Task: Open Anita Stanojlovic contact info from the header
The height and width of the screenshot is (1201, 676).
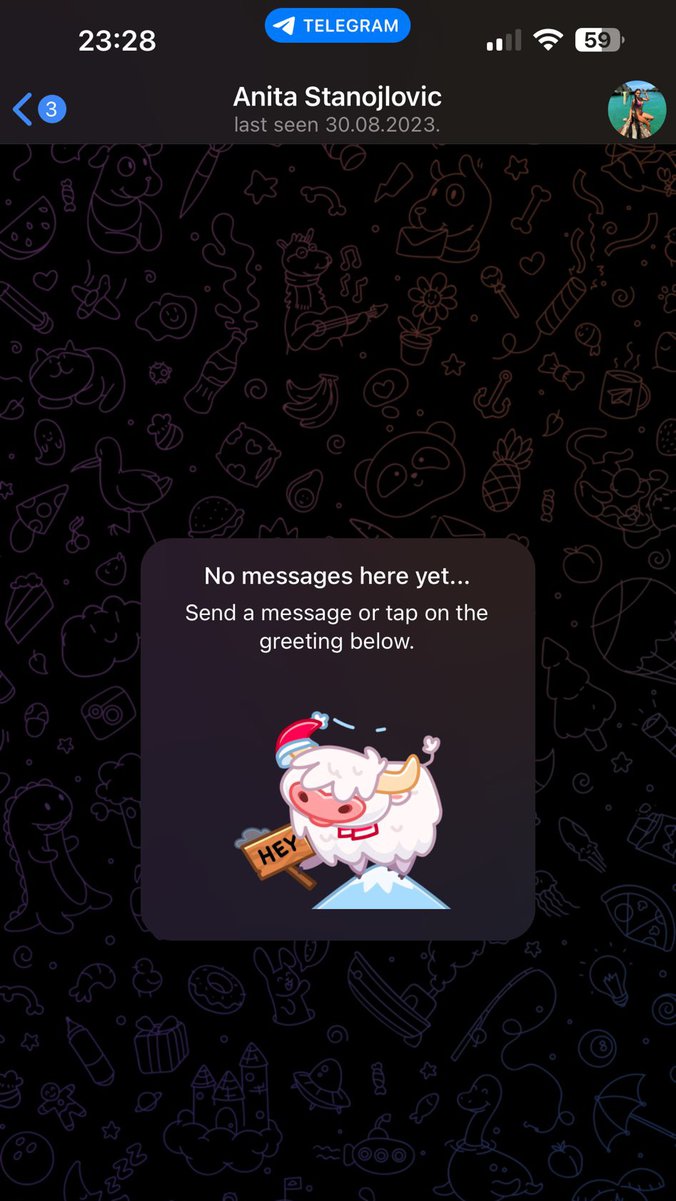Action: 337,108
